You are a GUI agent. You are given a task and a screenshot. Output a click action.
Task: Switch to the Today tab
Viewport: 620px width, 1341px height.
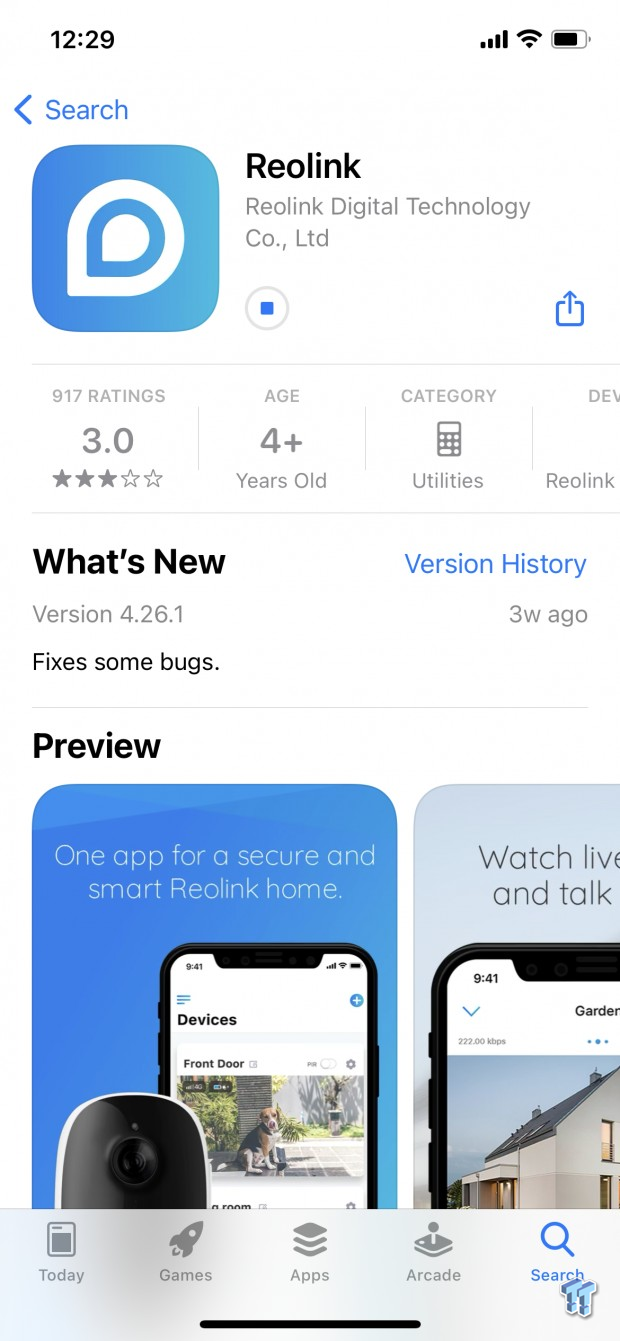coord(62,1252)
